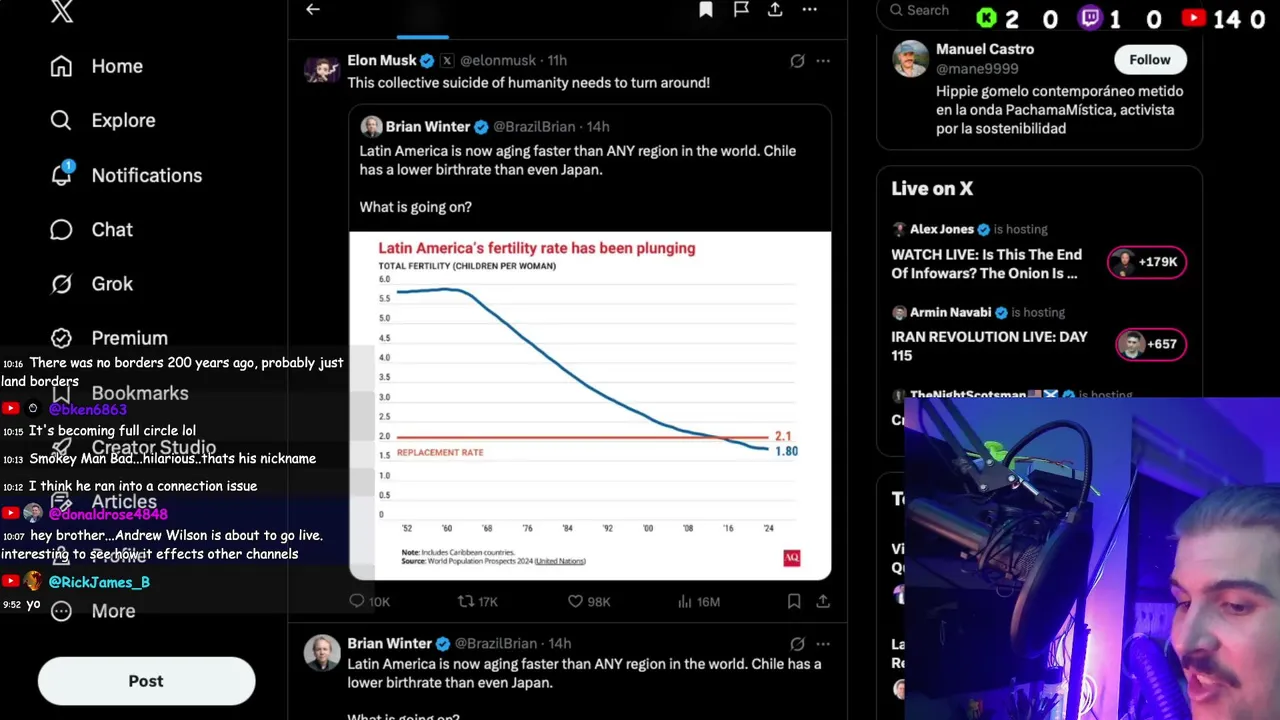
Task: Open the overflow menu on Elon Musk's post
Action: (x=823, y=61)
